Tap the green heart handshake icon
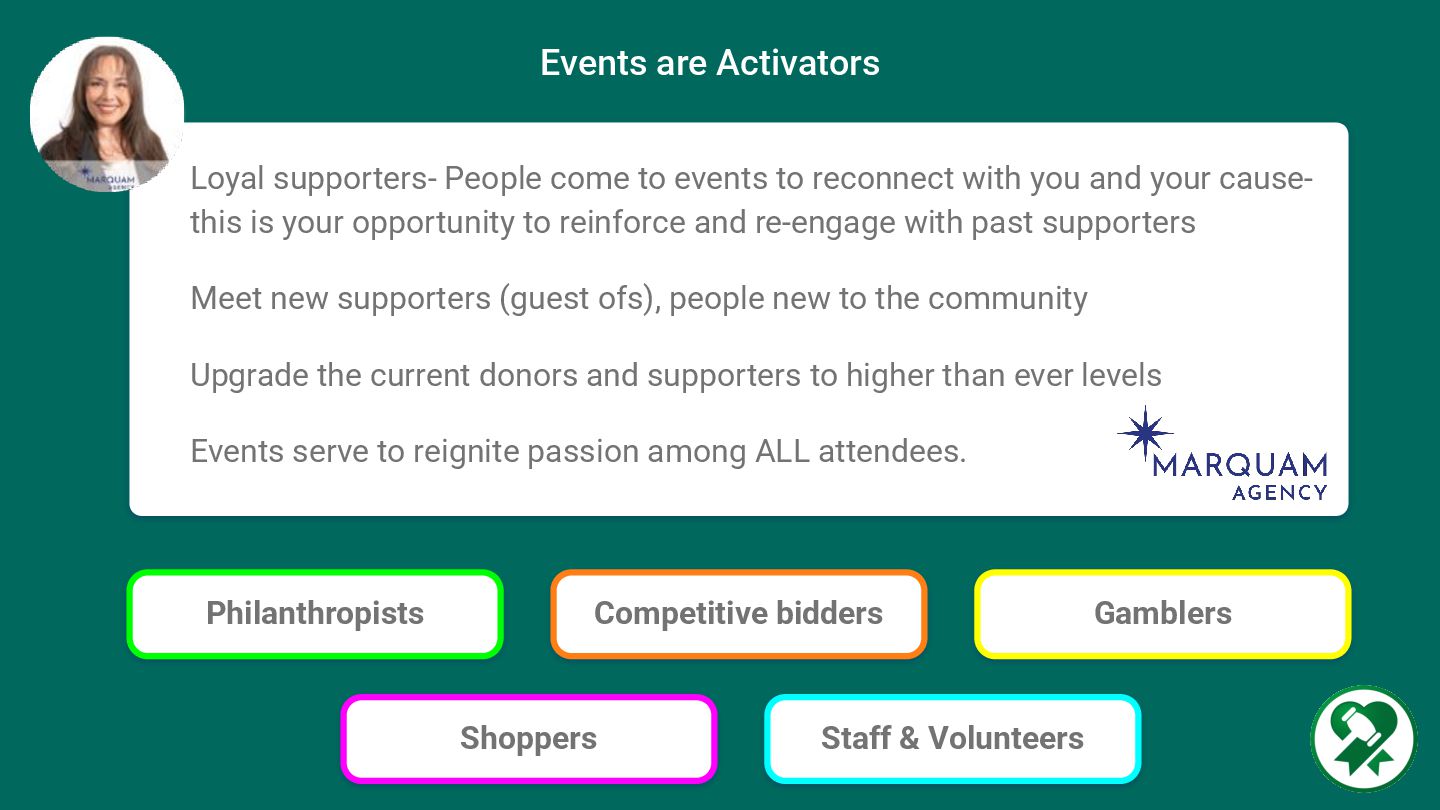Viewport: 1440px width, 810px height. point(1364,739)
